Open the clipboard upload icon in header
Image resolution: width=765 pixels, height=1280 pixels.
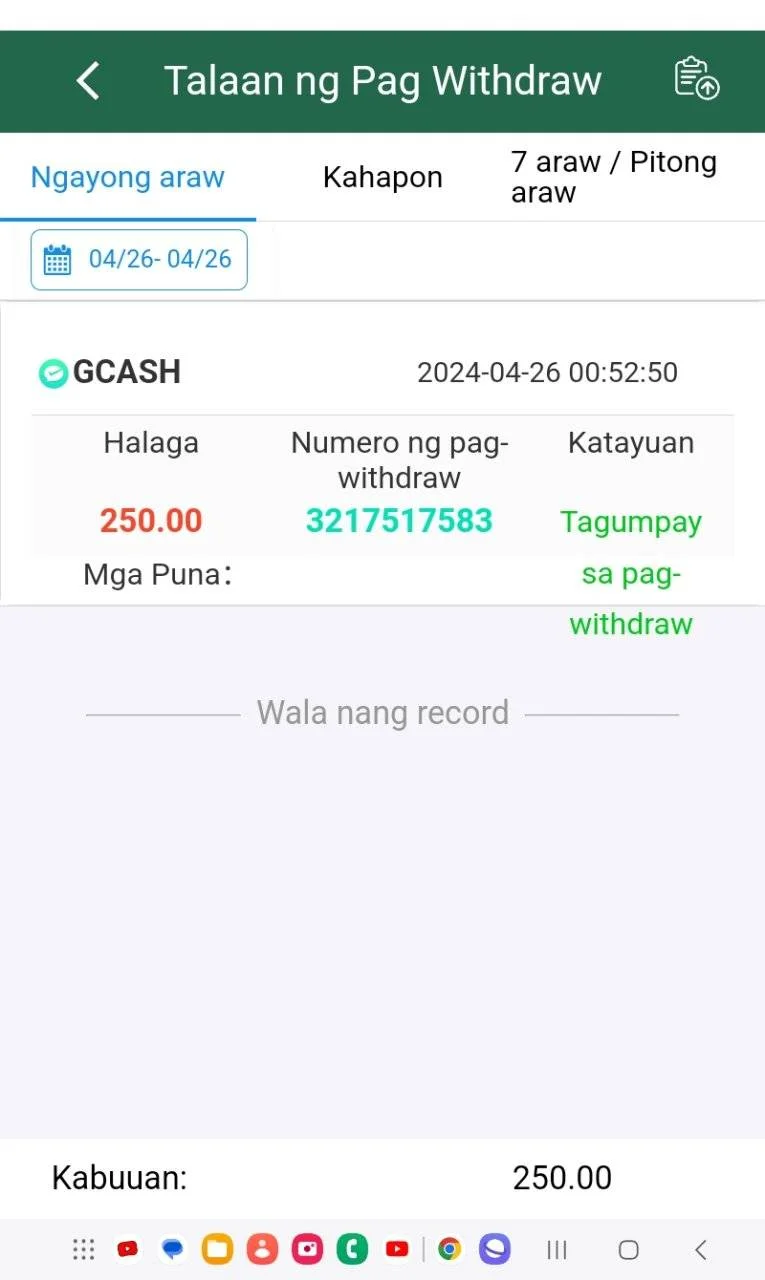click(x=697, y=79)
